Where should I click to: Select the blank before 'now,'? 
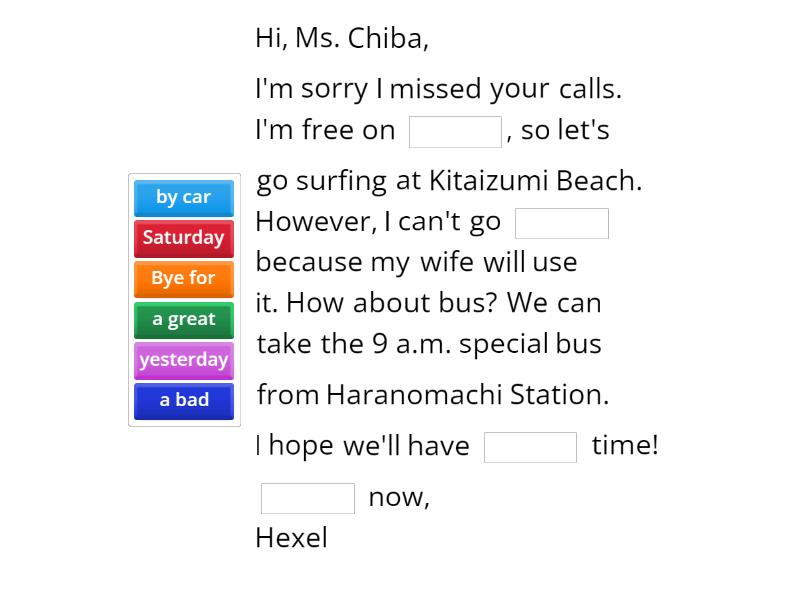308,498
